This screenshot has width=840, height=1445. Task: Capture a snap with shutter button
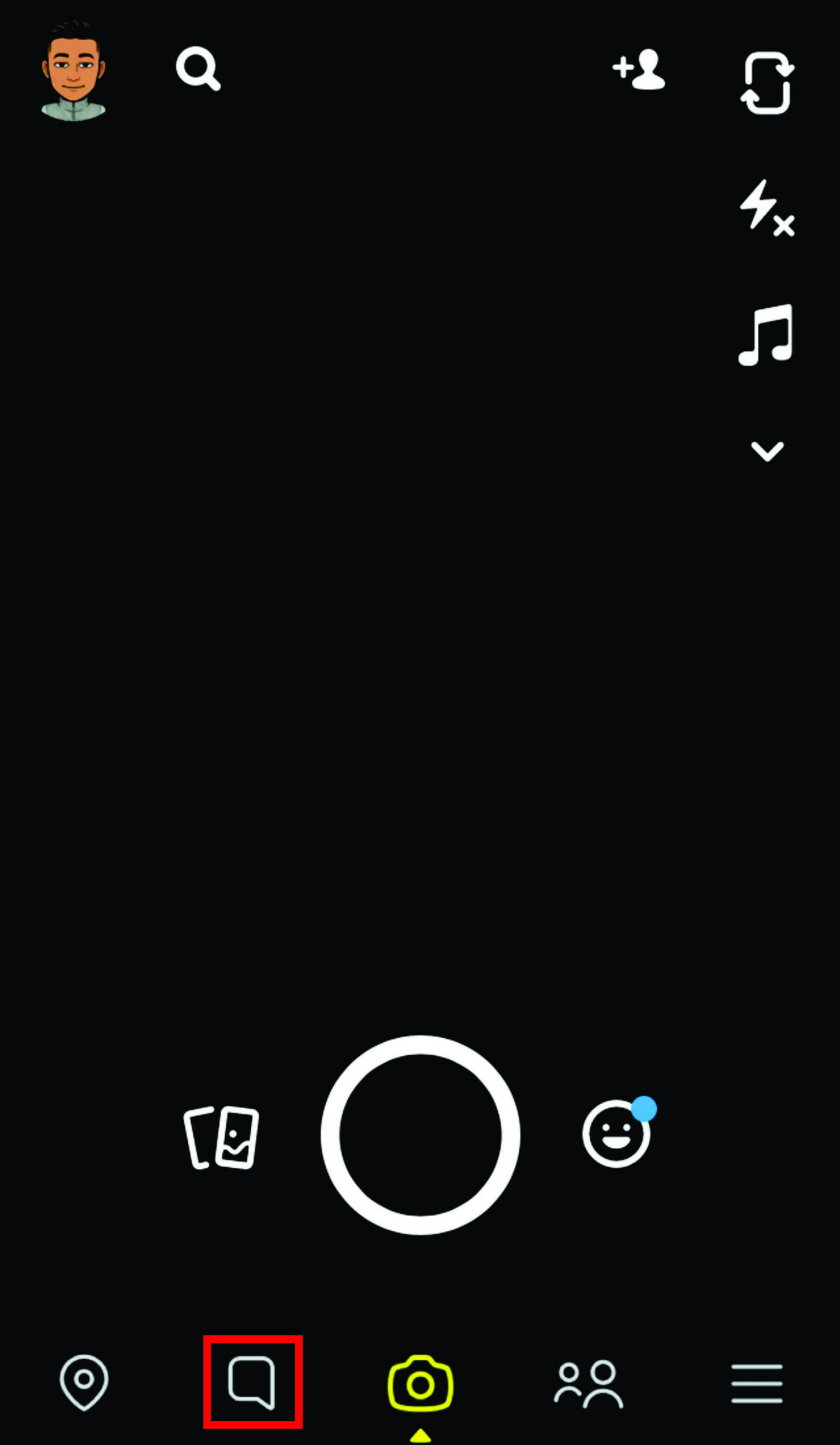point(420,1135)
